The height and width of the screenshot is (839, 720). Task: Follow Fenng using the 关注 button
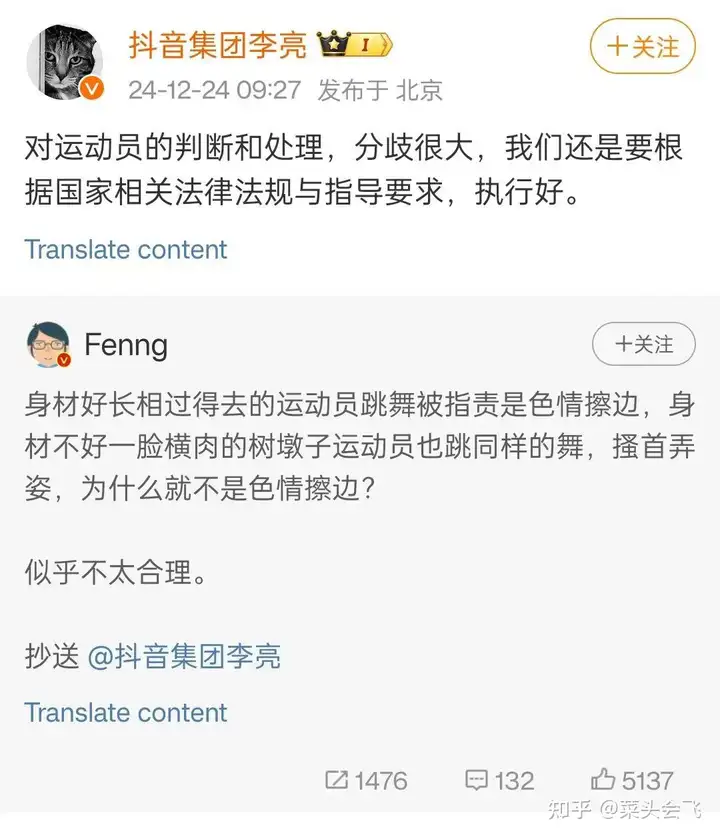pyautogui.click(x=643, y=345)
